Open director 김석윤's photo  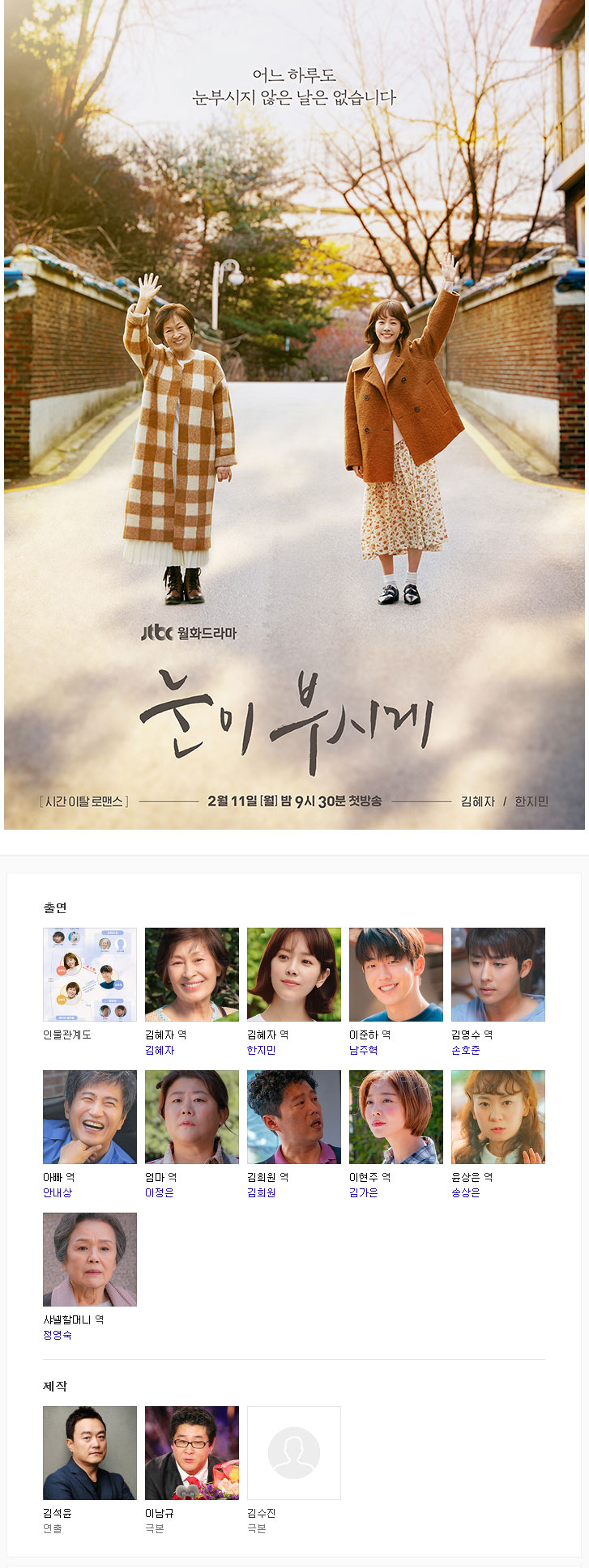[x=89, y=1452]
